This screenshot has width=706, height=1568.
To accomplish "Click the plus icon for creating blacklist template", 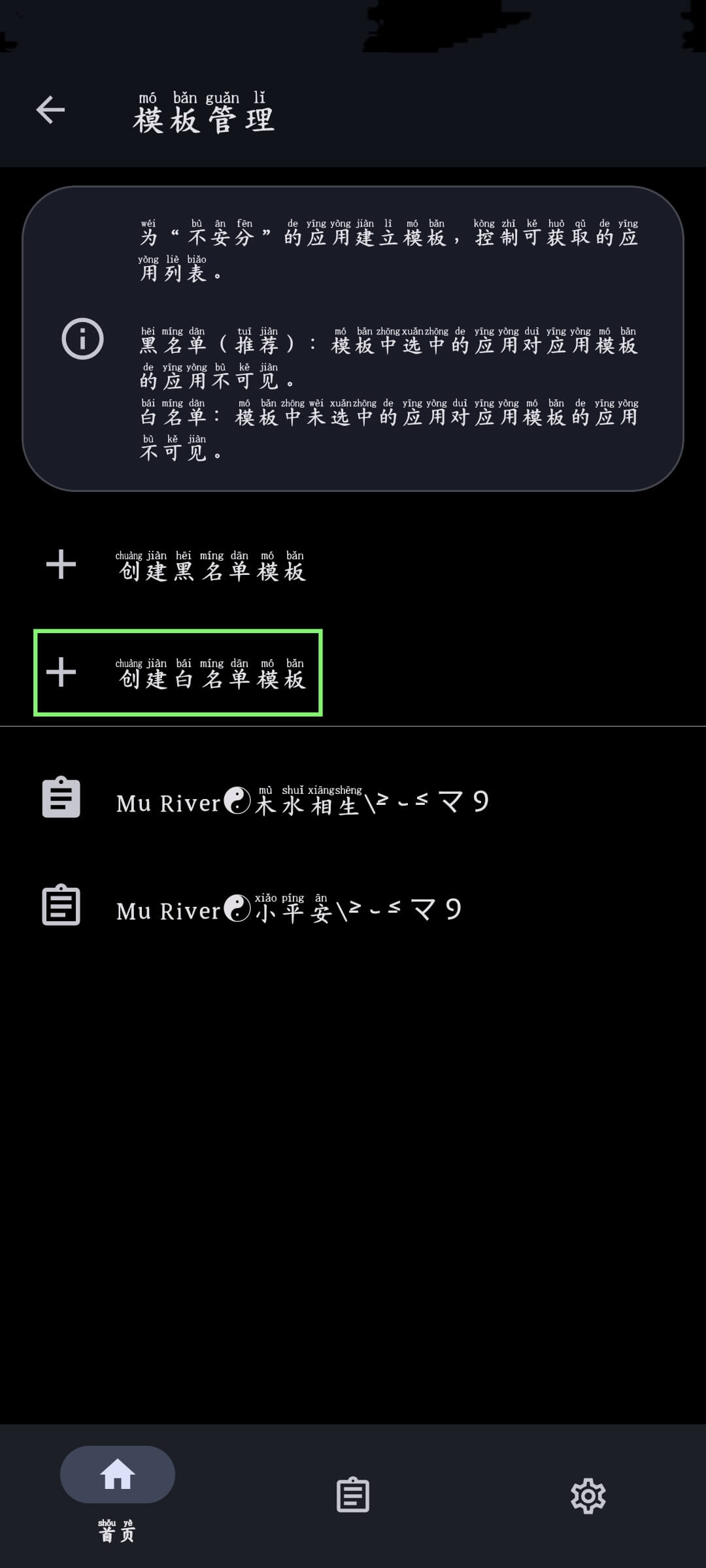I will pos(59,564).
